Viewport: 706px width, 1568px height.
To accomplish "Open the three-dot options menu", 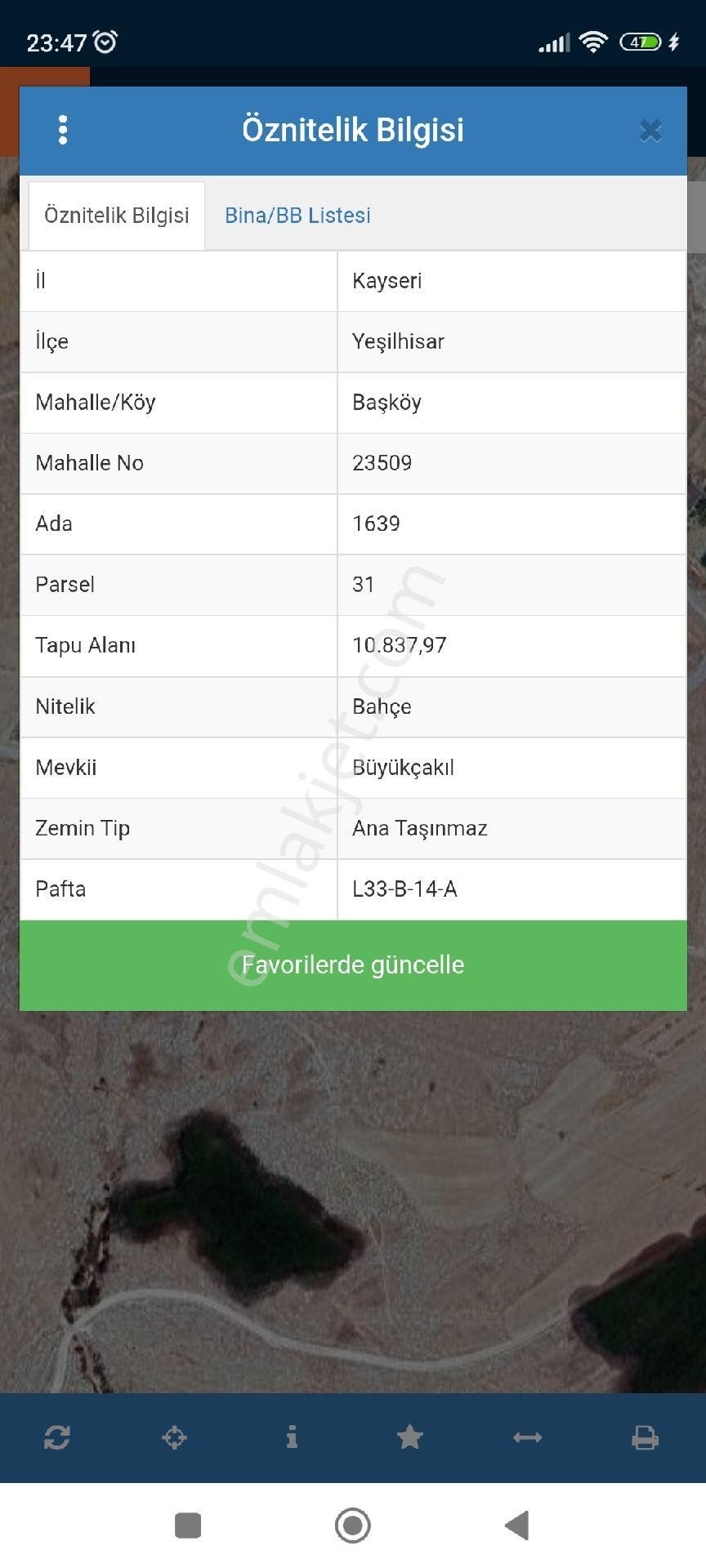I will click(63, 129).
